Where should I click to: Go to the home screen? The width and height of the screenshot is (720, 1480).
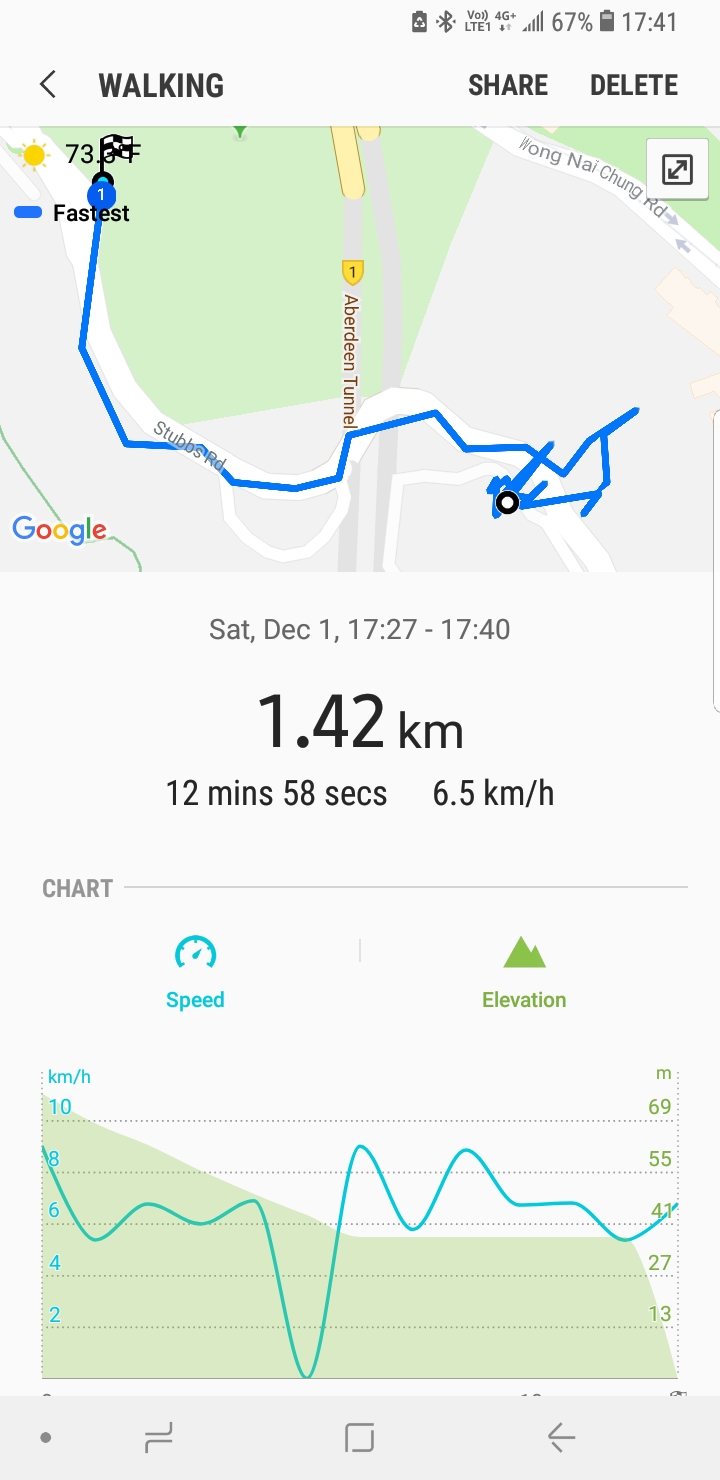pyautogui.click(x=359, y=1438)
